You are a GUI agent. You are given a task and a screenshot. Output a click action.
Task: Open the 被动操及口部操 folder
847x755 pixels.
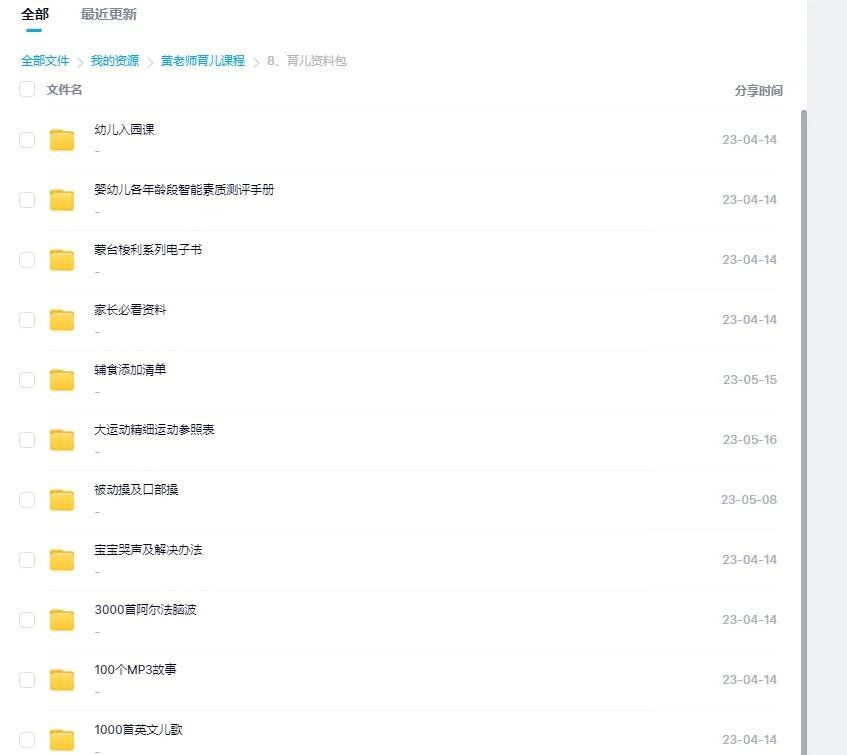[x=136, y=490]
